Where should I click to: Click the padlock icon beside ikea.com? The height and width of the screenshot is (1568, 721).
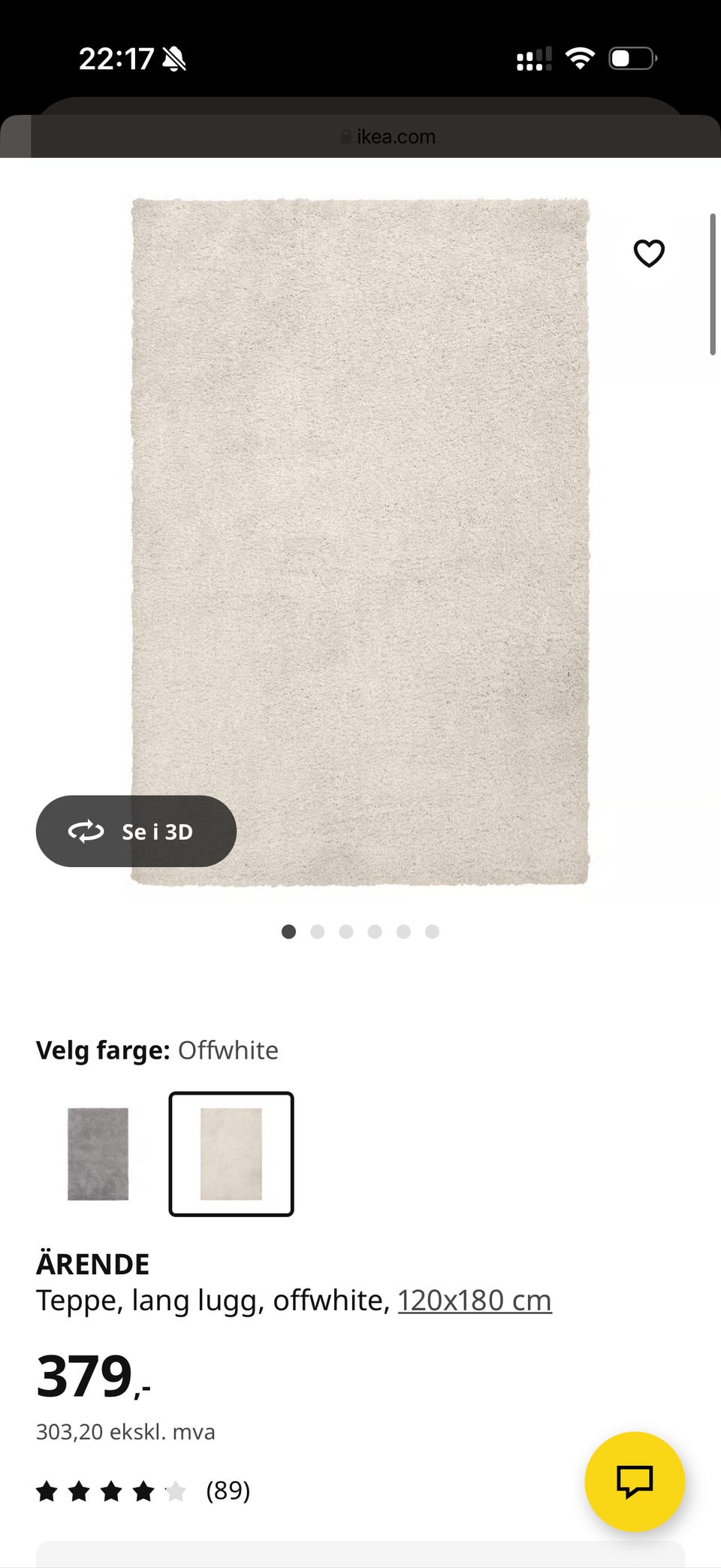click(x=346, y=136)
